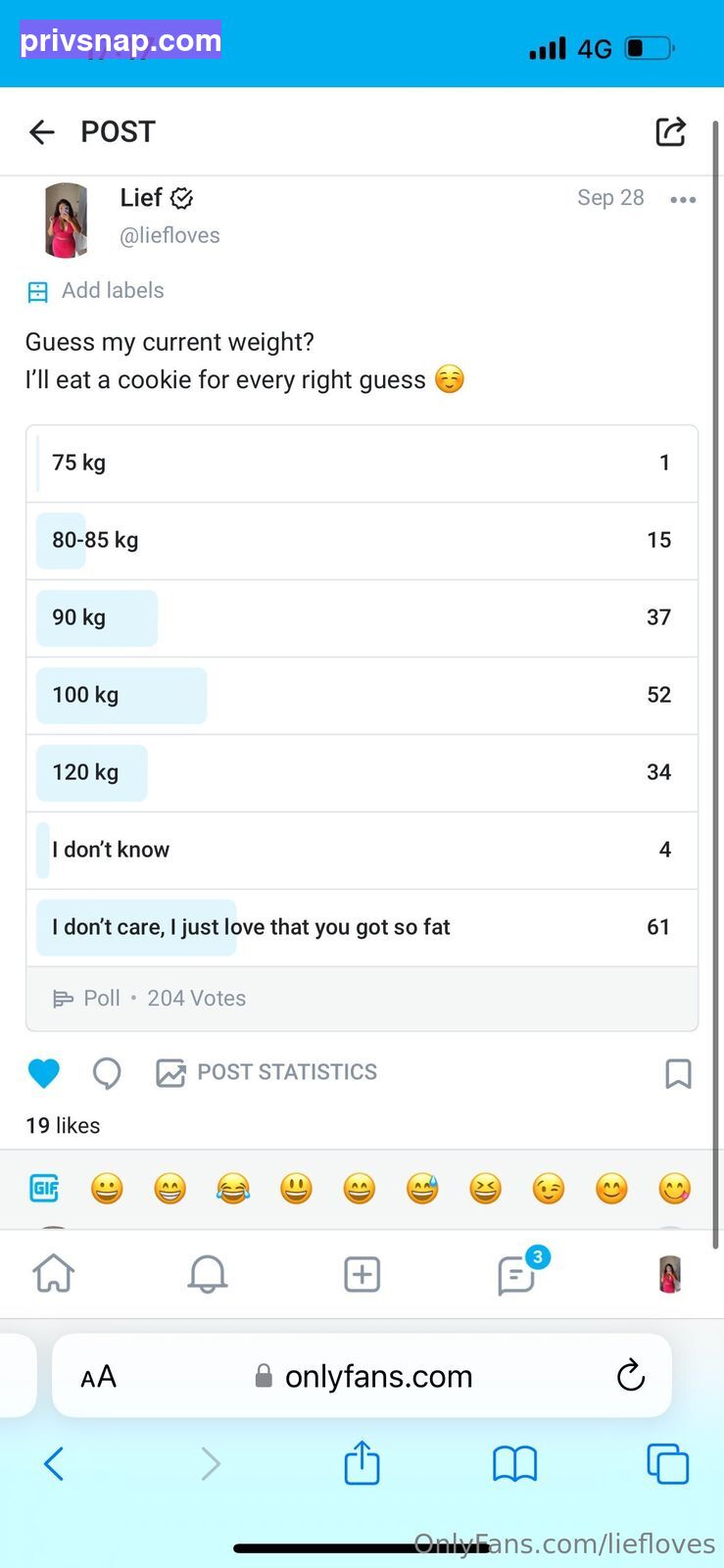The height and width of the screenshot is (1568, 724).
Task: Open the post's three-dot overflow menu
Action: click(683, 200)
